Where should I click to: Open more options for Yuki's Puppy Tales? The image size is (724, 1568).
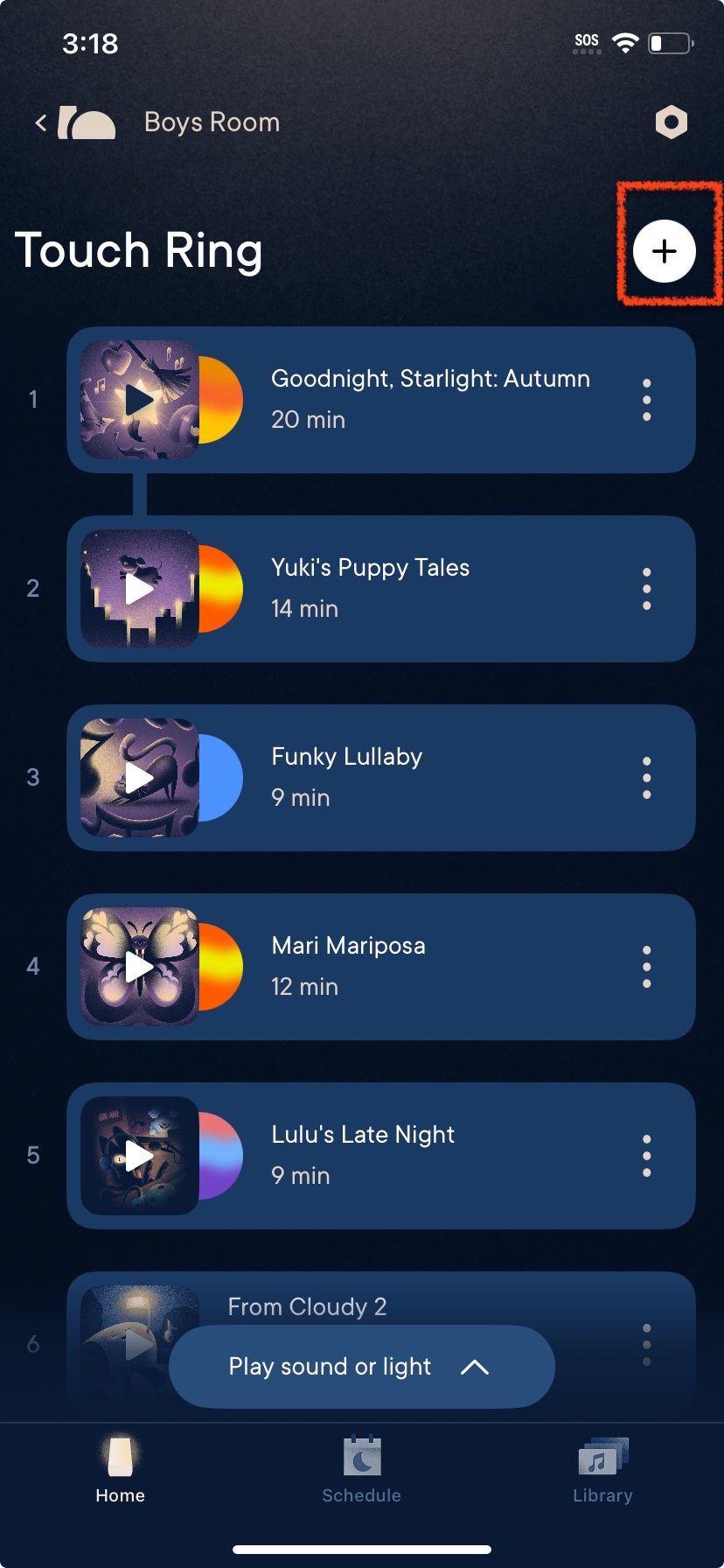click(x=646, y=589)
